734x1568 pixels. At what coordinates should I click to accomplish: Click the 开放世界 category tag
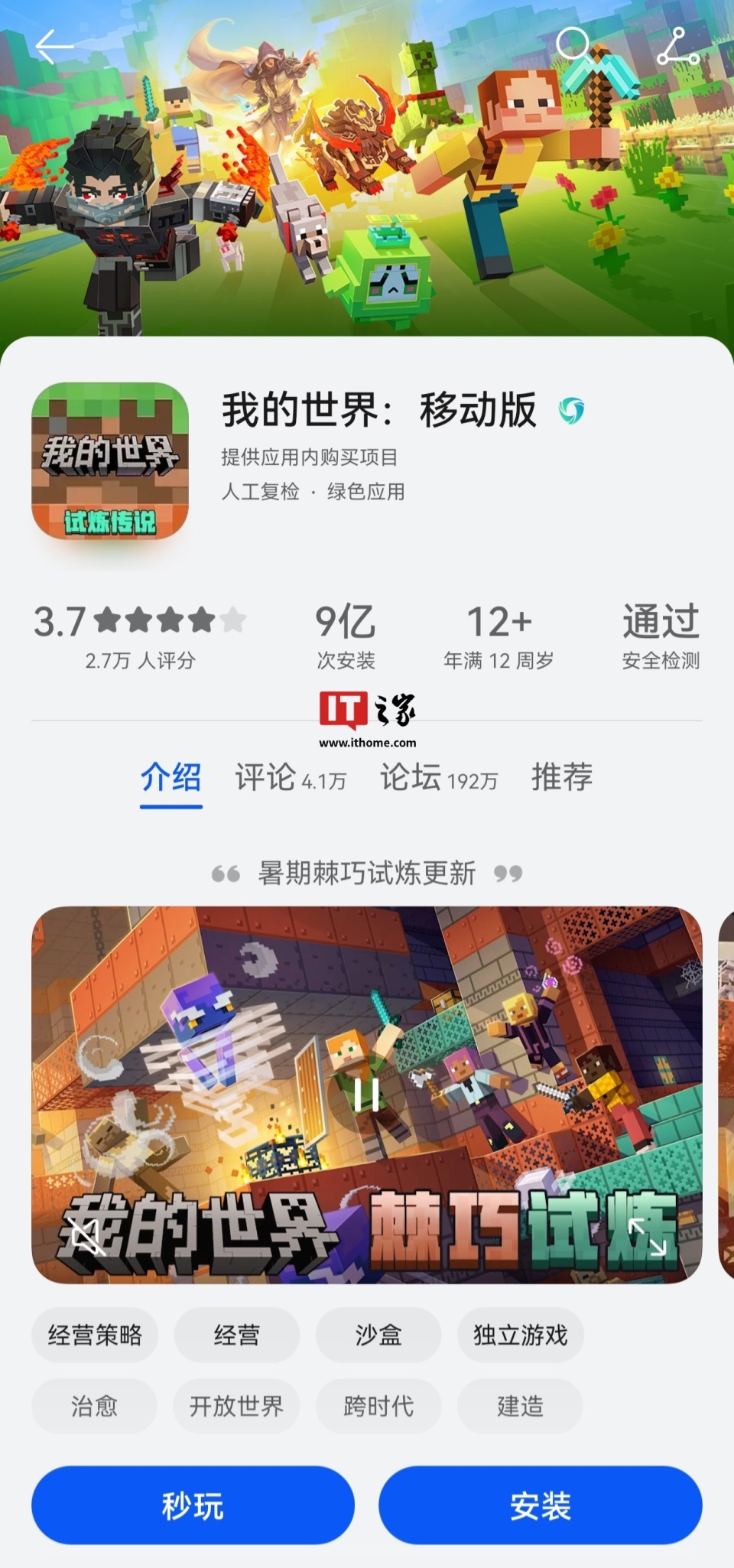[x=237, y=1406]
